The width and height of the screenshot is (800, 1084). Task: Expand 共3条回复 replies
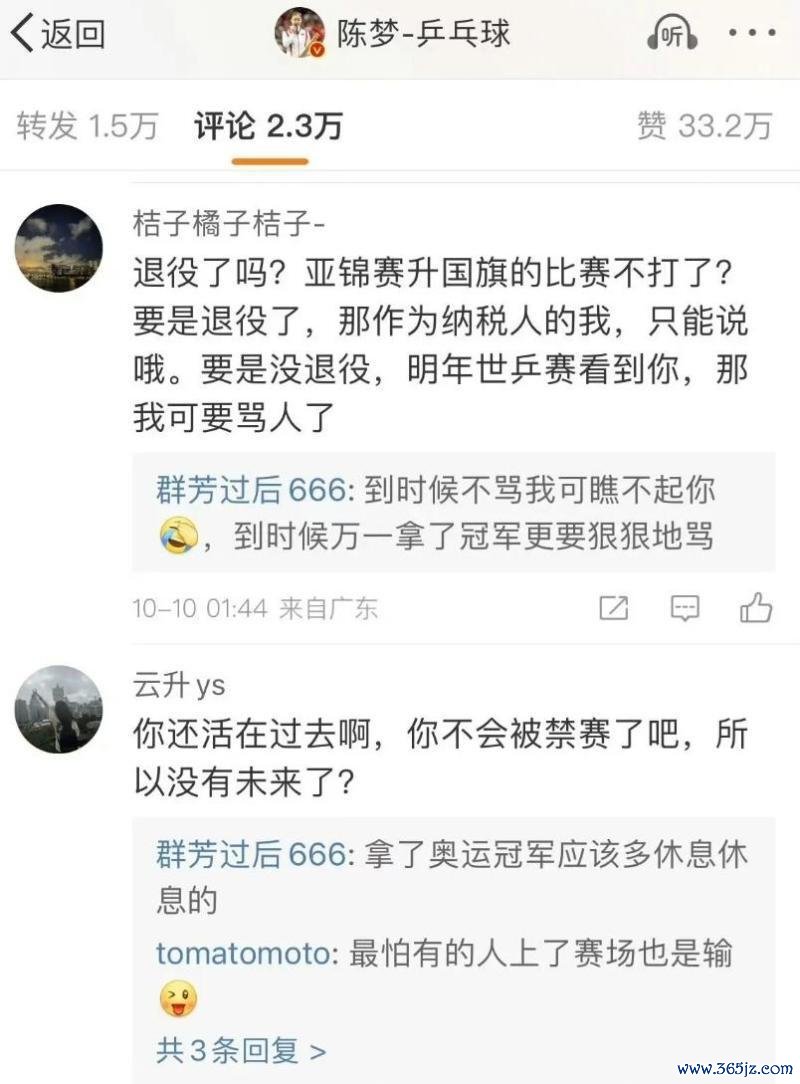(241, 1050)
